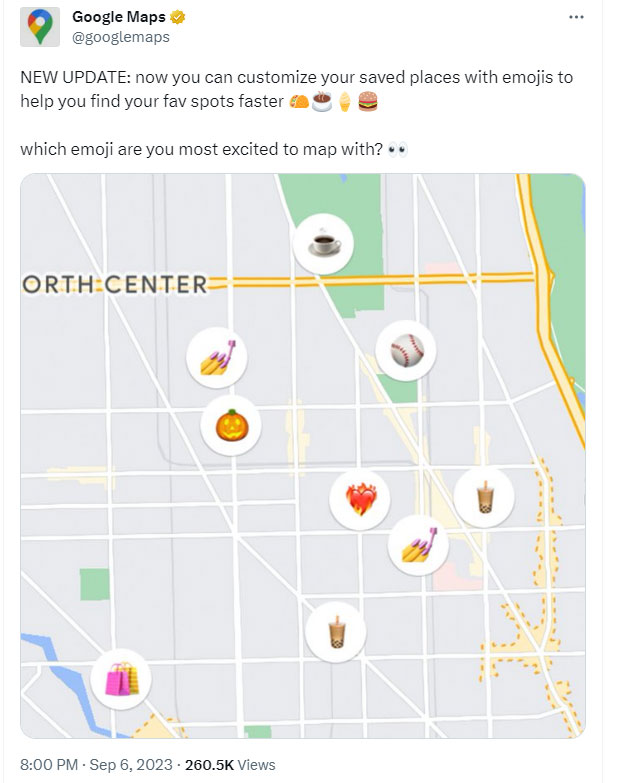Enlarge the map image in the tweet

(x=302, y=455)
